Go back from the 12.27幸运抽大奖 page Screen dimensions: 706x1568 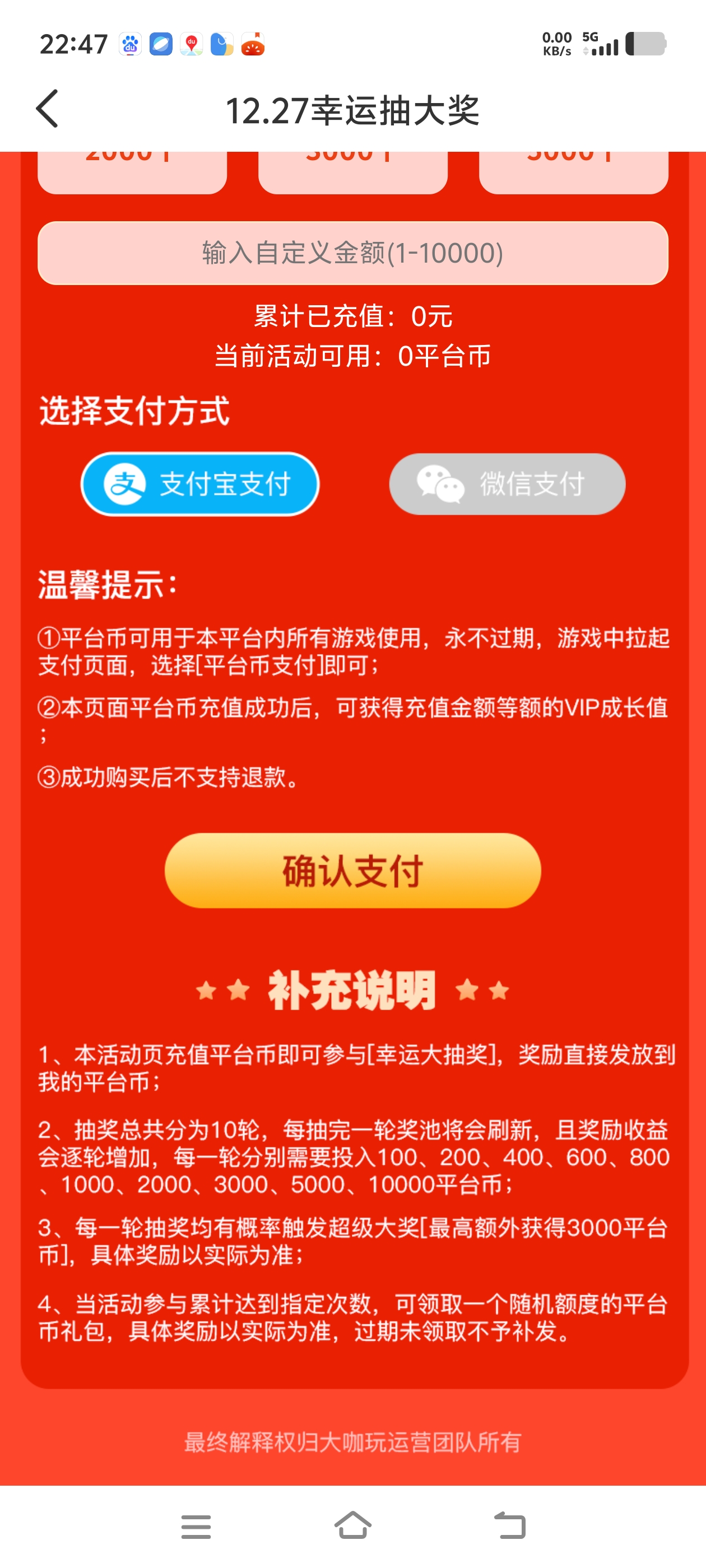pos(48,110)
